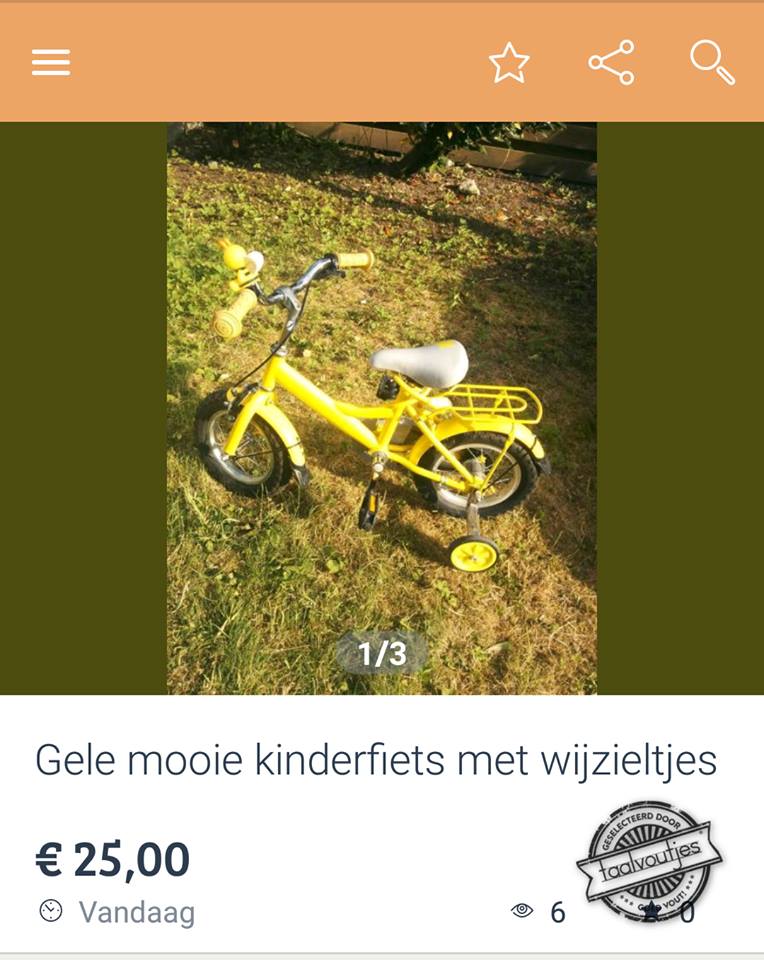Viewport: 764px width, 960px height.
Task: Open the hamburger menu
Action: point(51,63)
